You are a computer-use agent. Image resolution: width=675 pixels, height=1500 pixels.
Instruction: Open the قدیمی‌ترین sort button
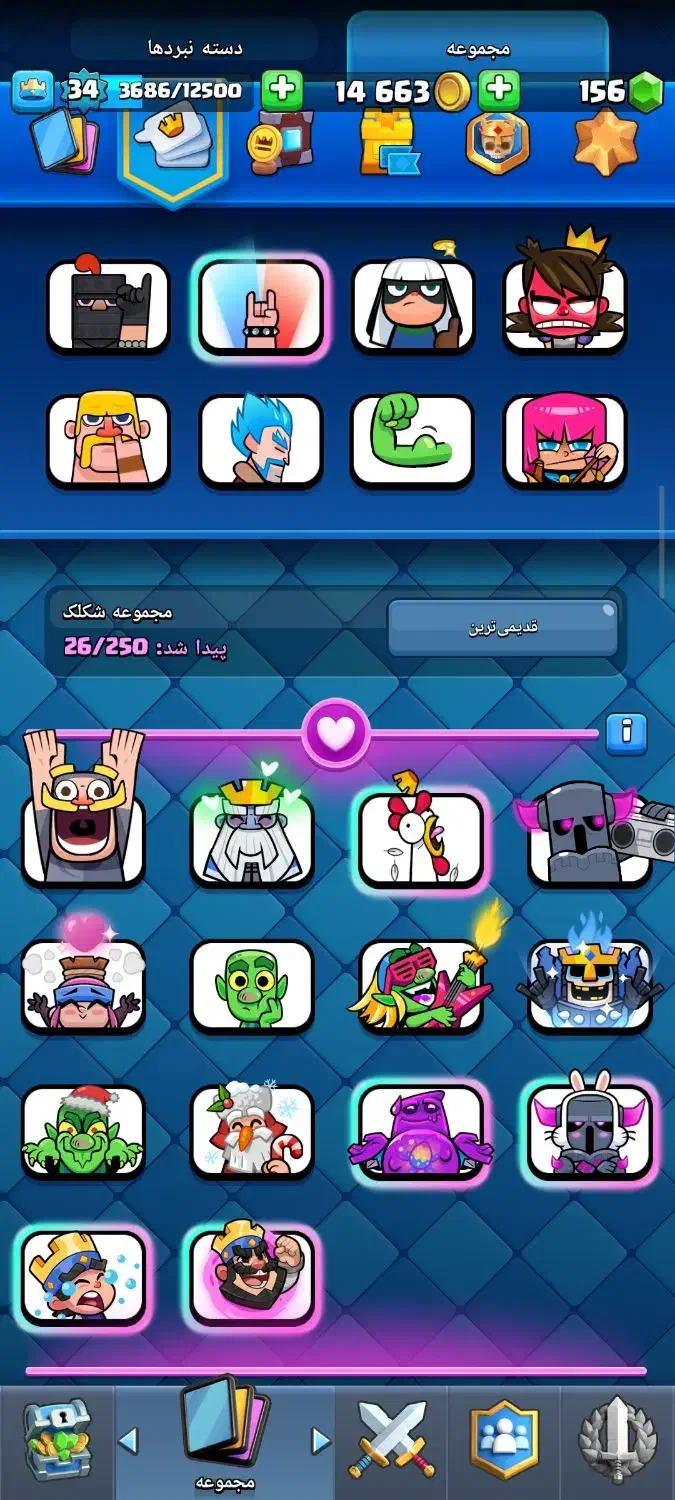[503, 628]
